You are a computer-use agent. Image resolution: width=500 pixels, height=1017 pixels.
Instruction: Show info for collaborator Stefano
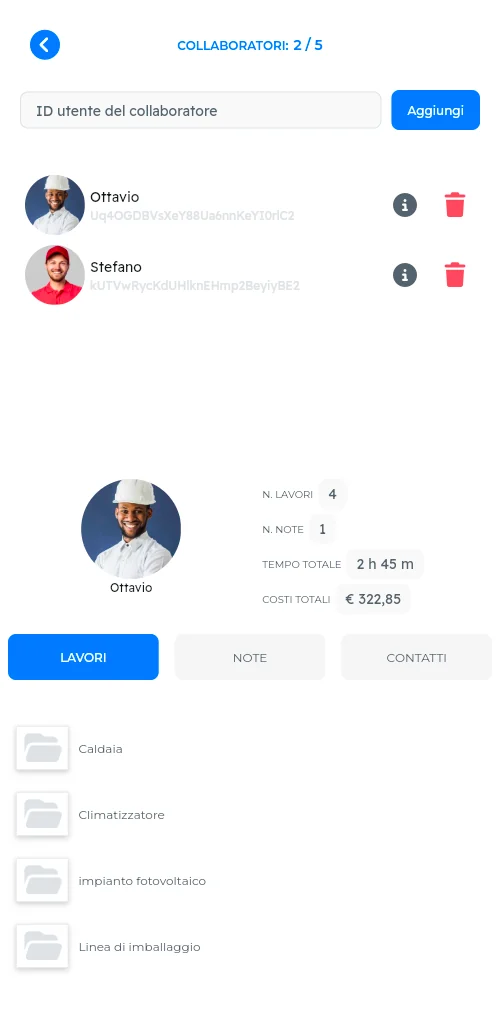point(405,275)
